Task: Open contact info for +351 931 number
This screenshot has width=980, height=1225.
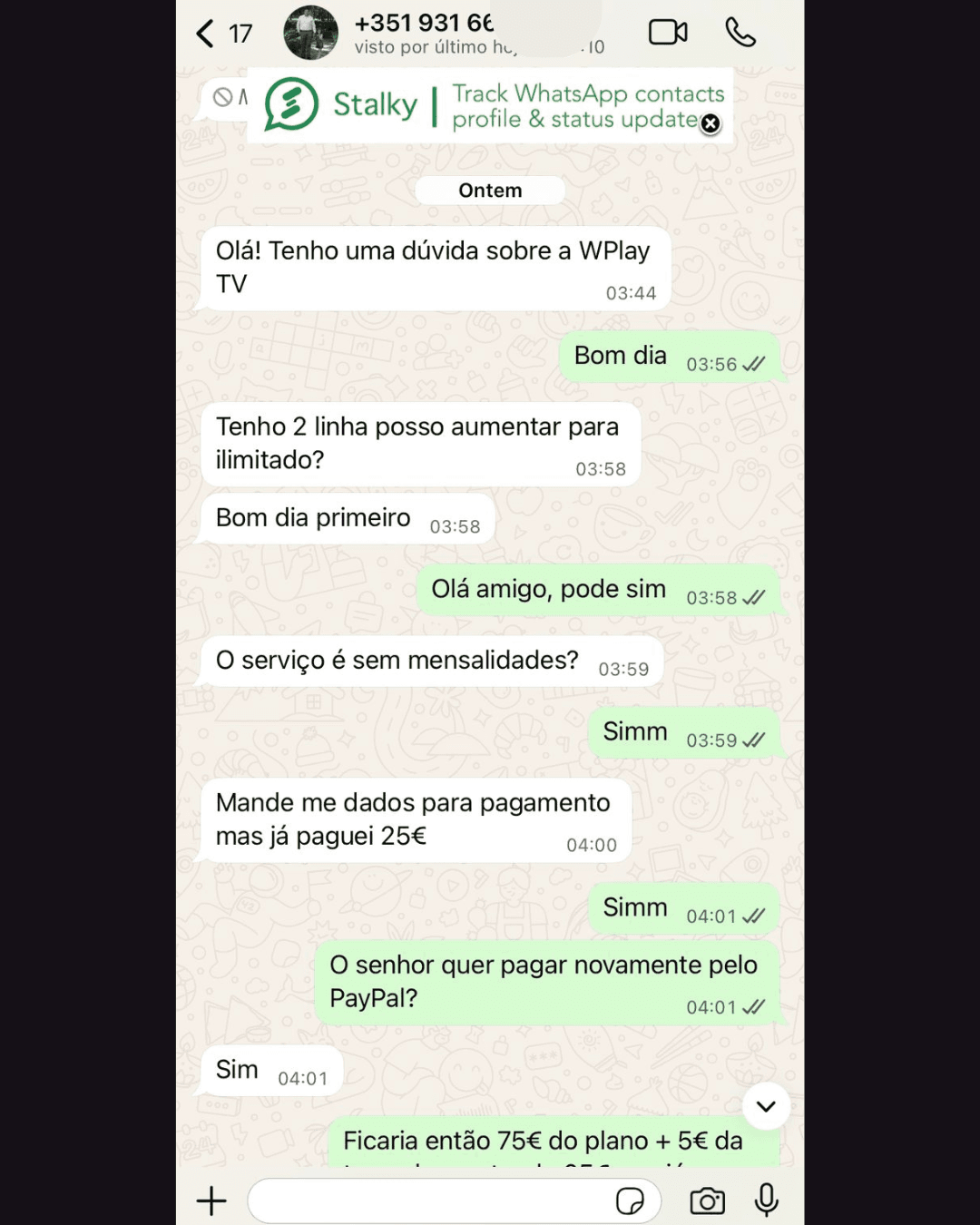Action: [424, 34]
